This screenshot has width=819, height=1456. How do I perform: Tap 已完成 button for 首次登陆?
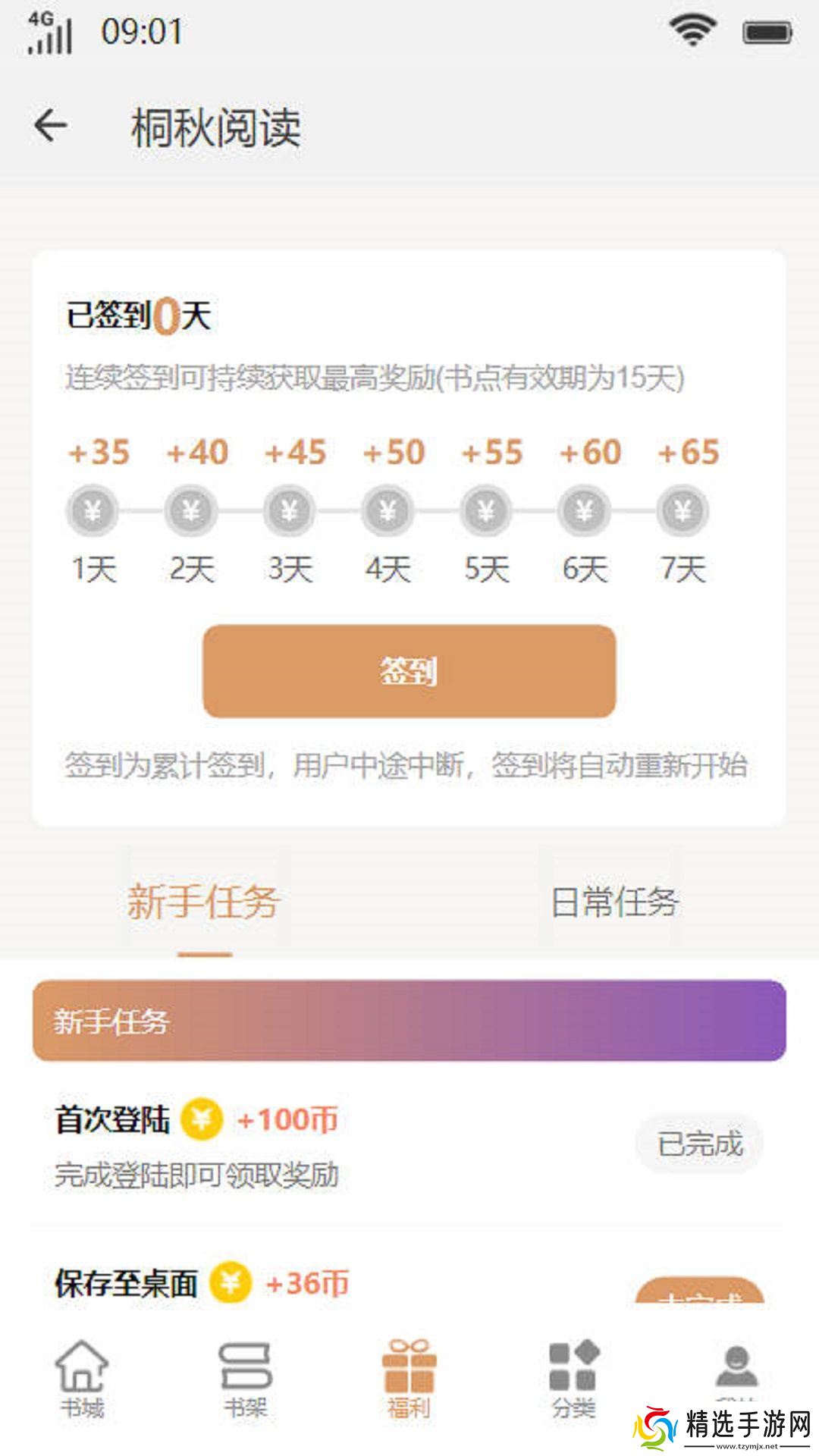(699, 1144)
